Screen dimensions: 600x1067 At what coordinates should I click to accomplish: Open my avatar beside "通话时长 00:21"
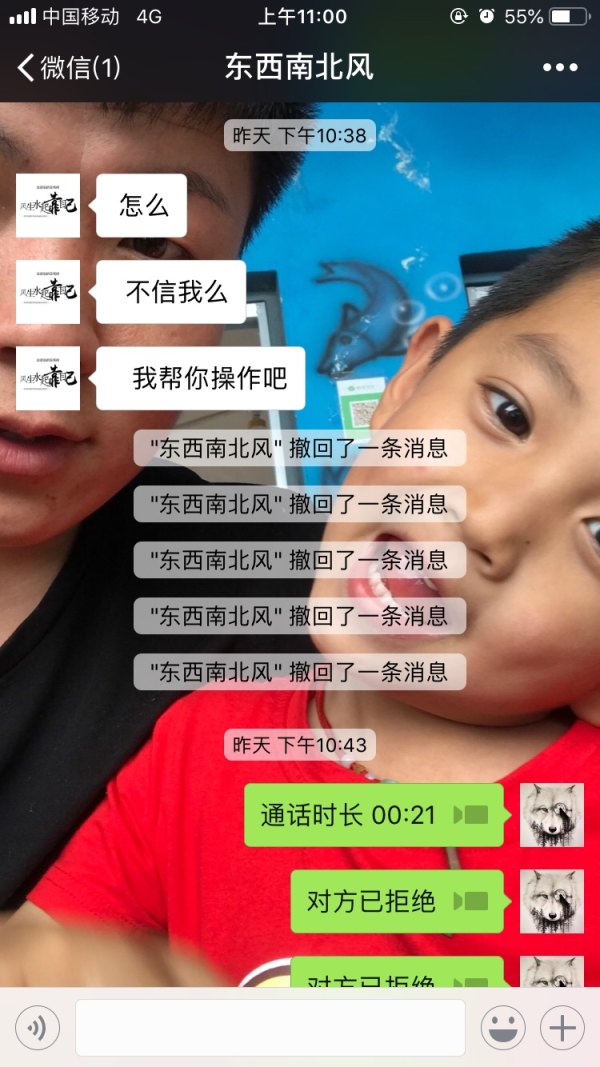[551, 815]
